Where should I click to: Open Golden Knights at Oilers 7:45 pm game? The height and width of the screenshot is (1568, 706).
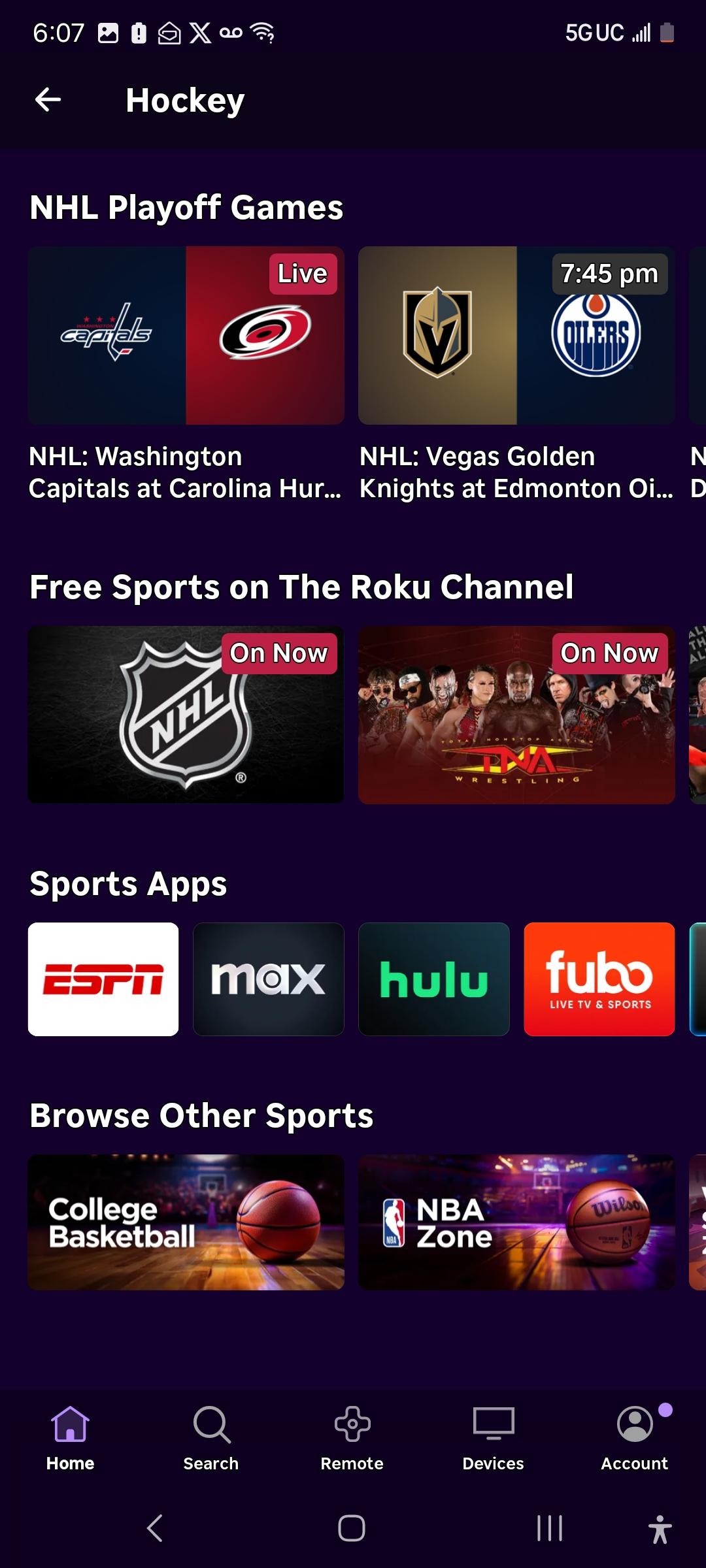click(x=516, y=335)
